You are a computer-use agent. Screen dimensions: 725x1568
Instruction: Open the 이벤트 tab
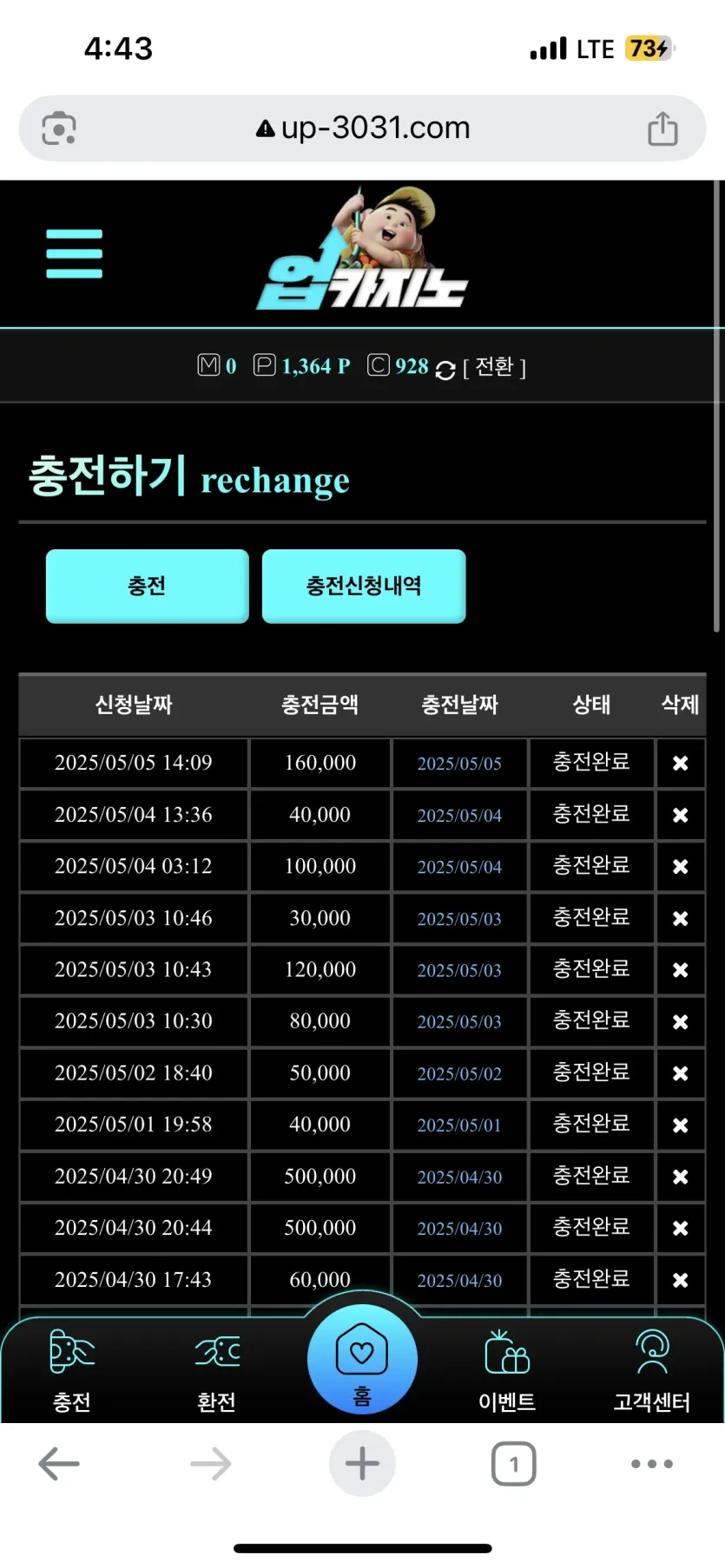point(507,1370)
